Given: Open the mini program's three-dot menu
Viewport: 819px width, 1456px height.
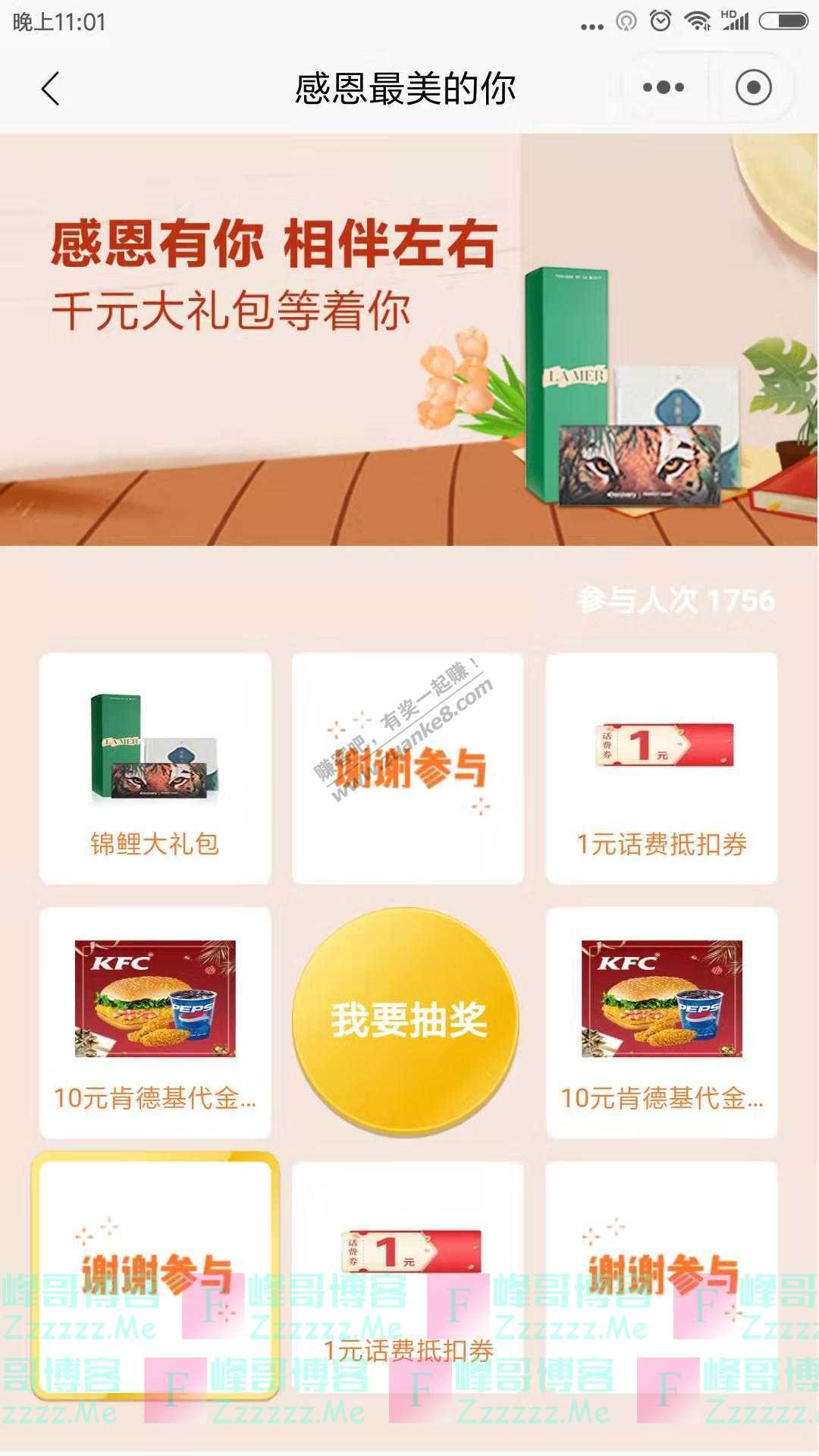Looking at the screenshot, I should tap(664, 88).
